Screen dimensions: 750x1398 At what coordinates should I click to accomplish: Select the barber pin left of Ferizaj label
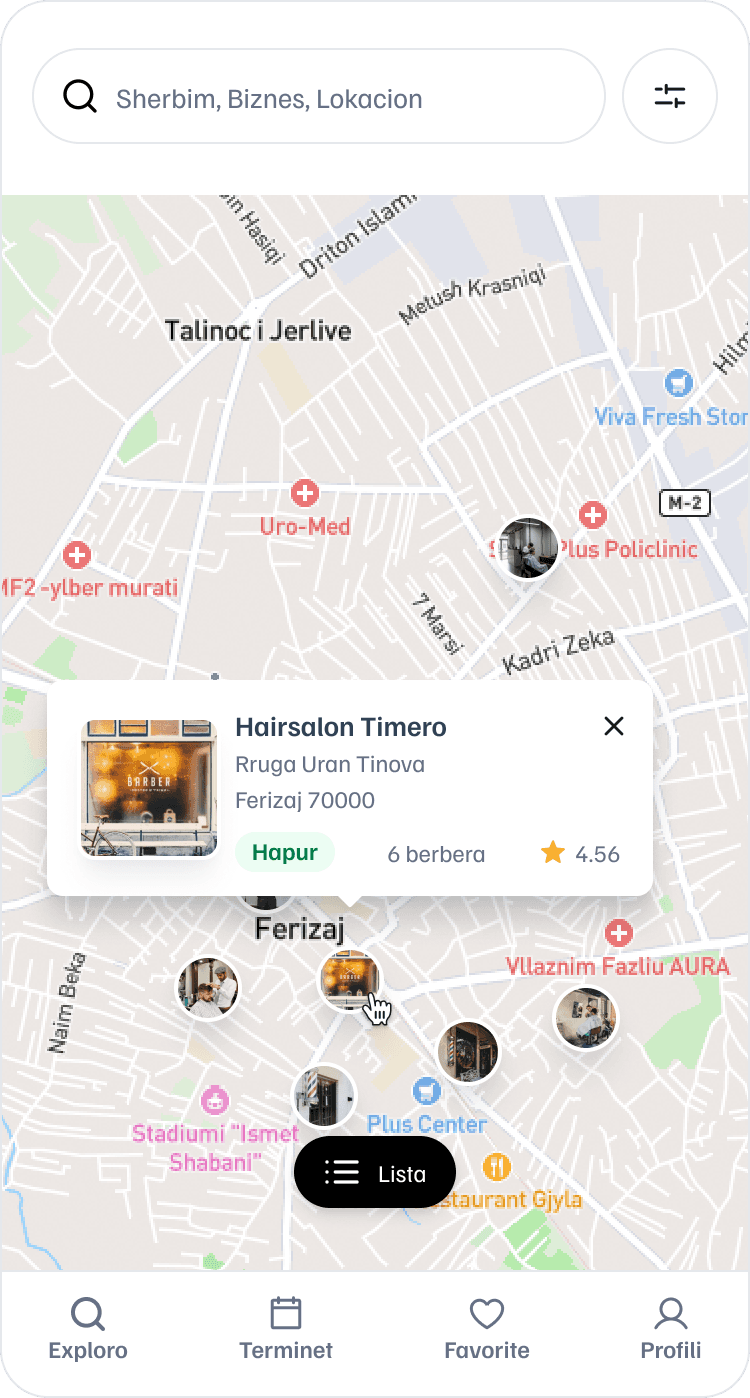[x=208, y=988]
